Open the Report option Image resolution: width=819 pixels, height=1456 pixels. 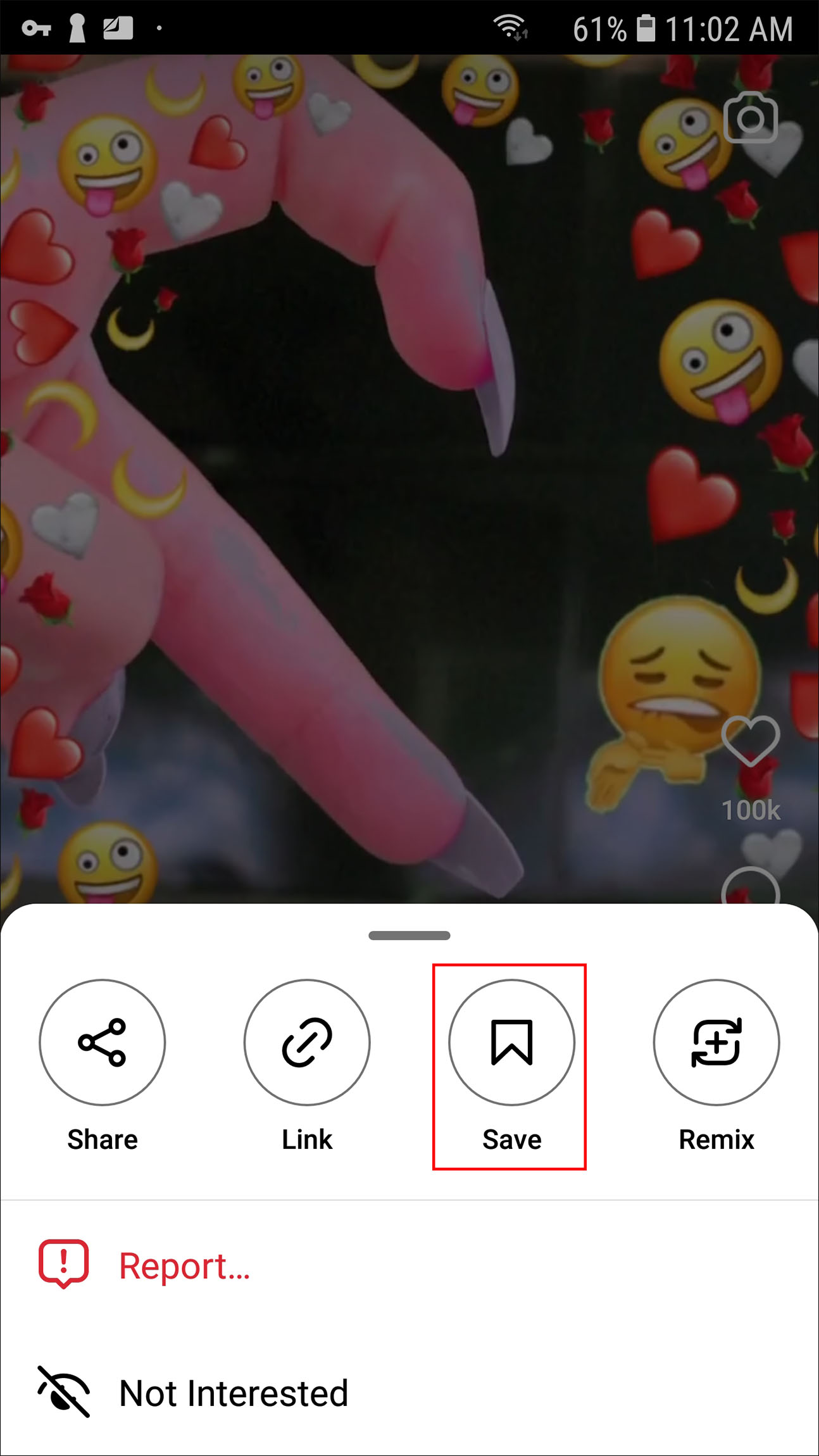[184, 1266]
